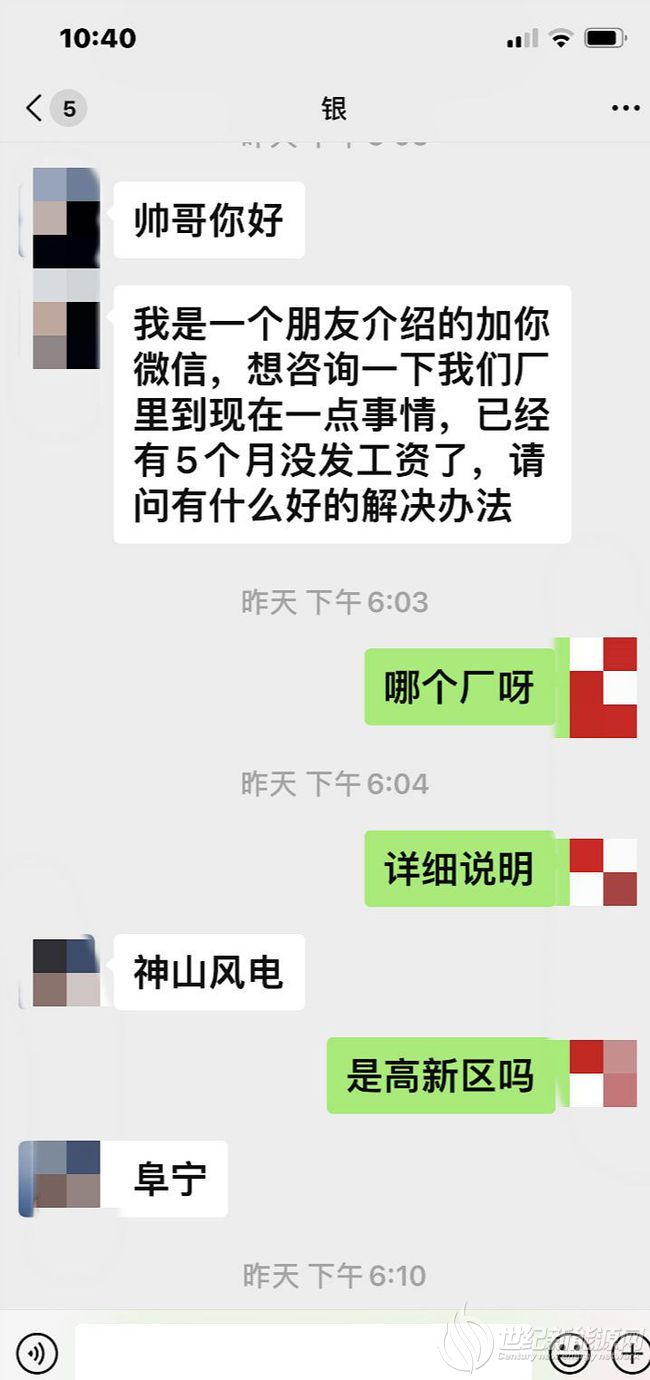Screen dimensions: 650x1380
Task: Open sender's avatar beside 帅哥你好
Action: pos(66,218)
